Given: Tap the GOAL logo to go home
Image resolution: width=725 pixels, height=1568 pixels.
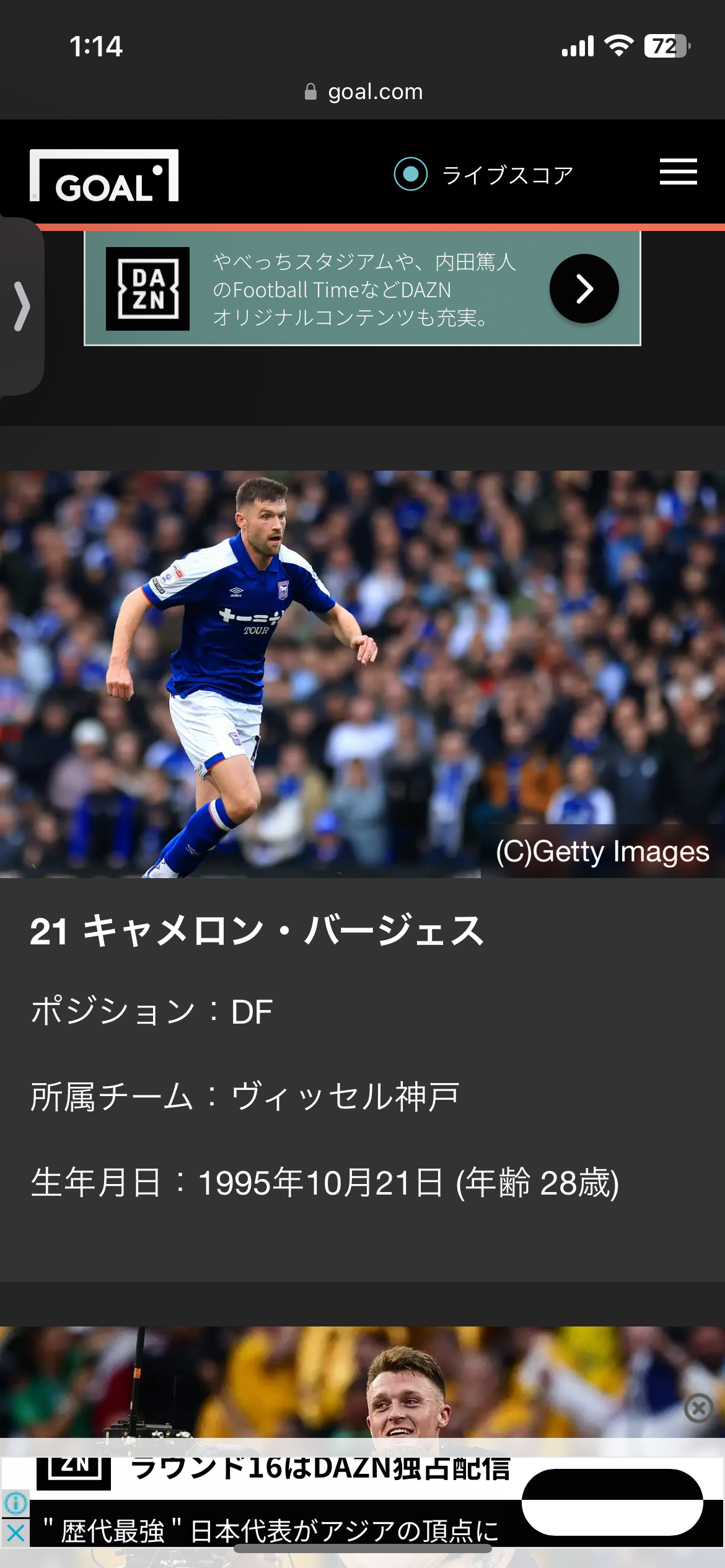Looking at the screenshot, I should pyautogui.click(x=104, y=176).
